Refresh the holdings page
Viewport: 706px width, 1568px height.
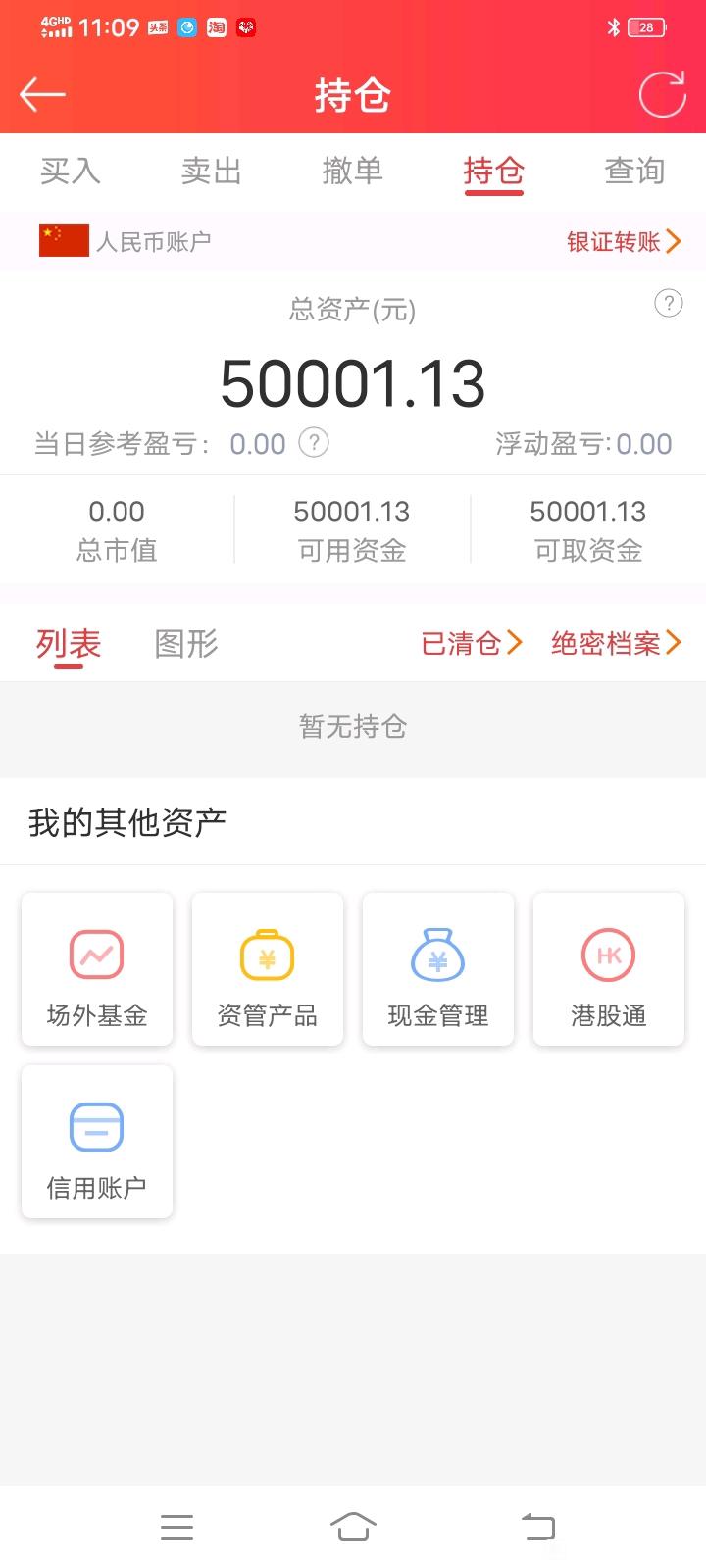pos(663,95)
